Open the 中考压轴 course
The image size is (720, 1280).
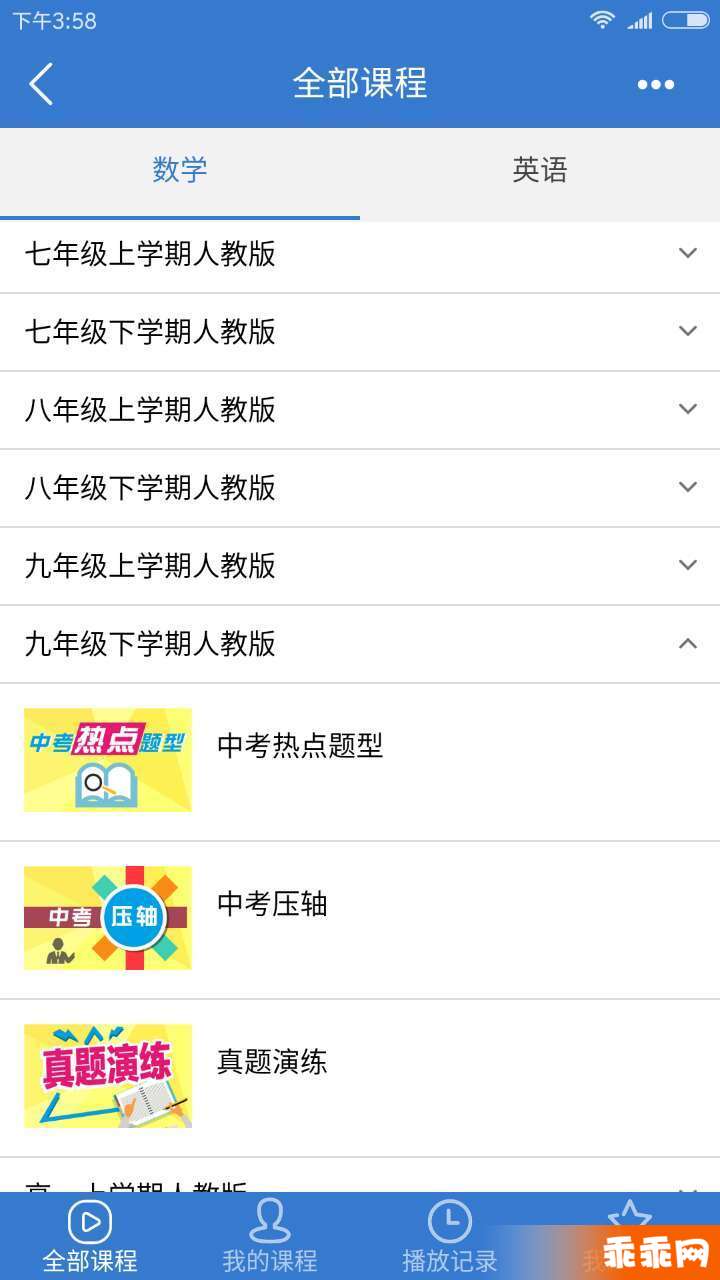point(360,919)
